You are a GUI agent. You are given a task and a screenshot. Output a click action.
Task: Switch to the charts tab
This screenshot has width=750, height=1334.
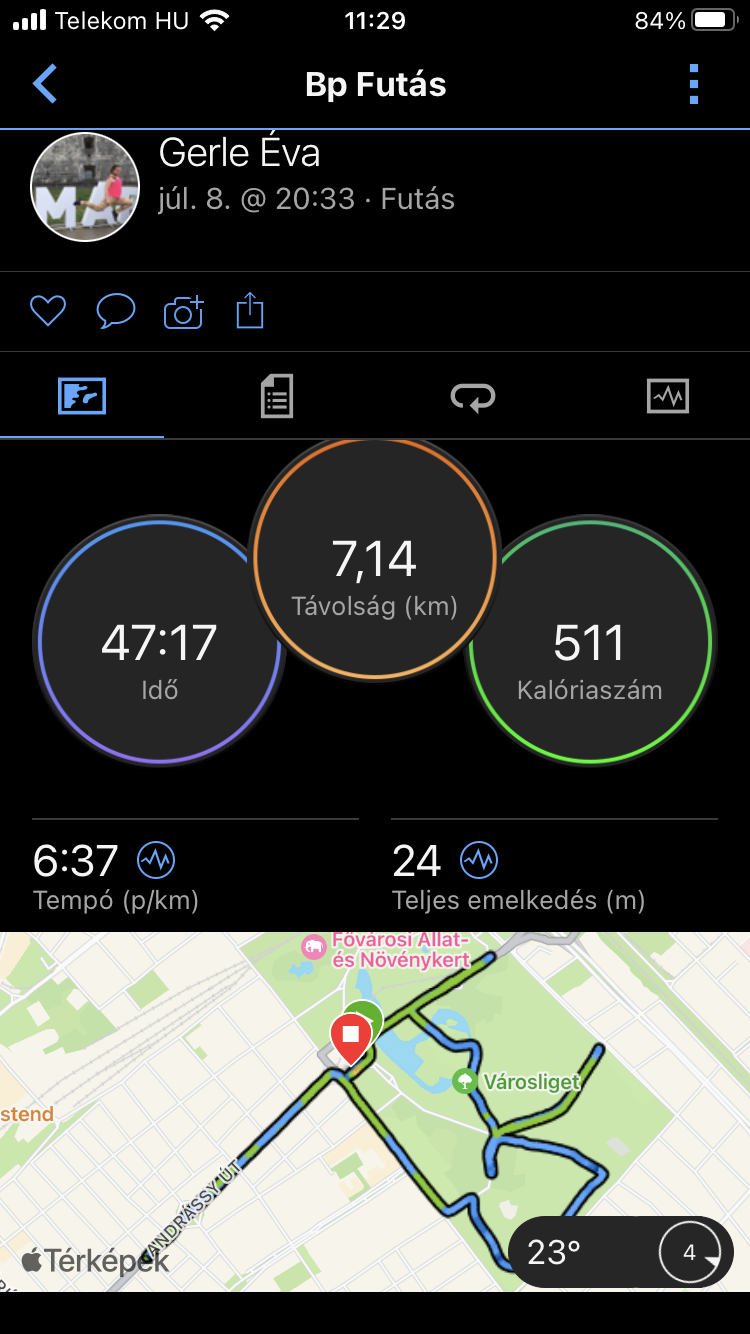668,397
